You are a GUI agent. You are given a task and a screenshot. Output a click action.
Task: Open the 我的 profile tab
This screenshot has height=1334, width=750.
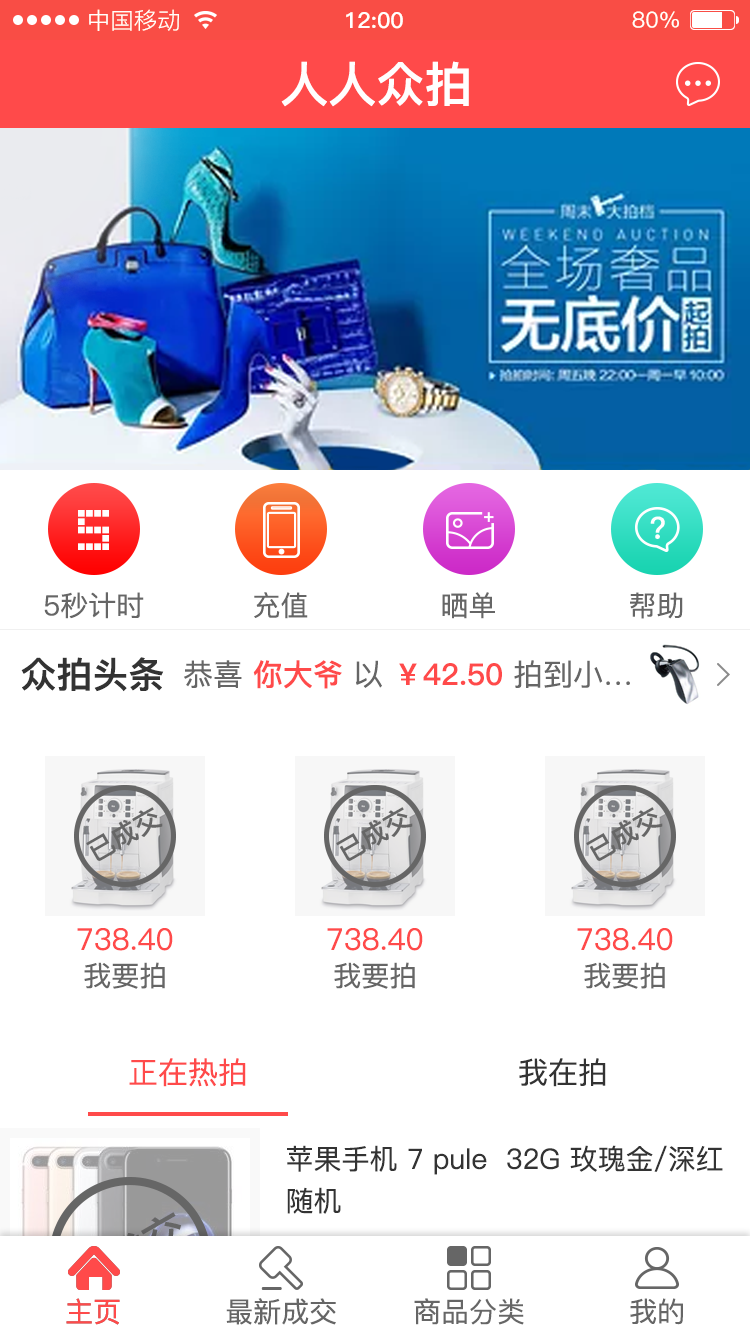[x=656, y=1287]
